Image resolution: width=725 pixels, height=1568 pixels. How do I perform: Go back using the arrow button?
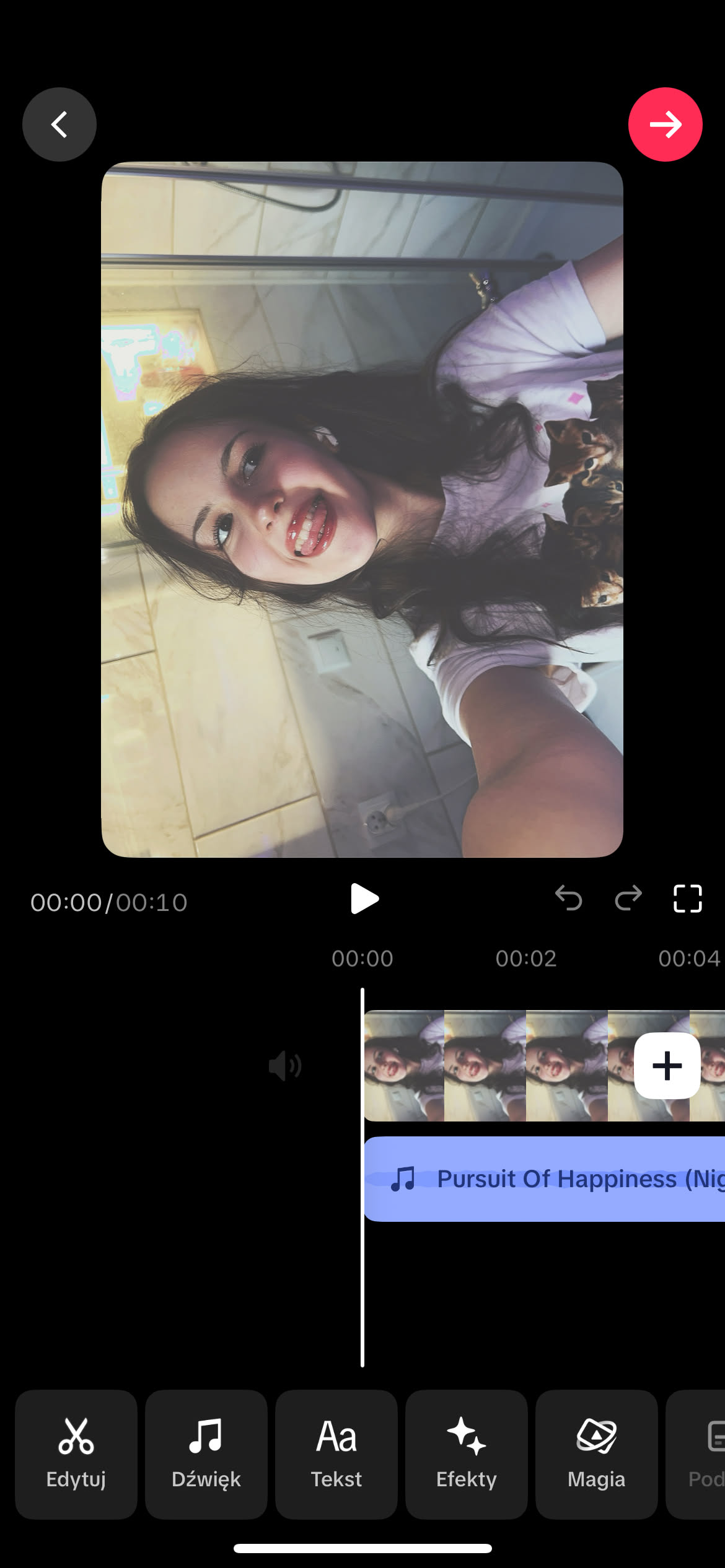[59, 124]
